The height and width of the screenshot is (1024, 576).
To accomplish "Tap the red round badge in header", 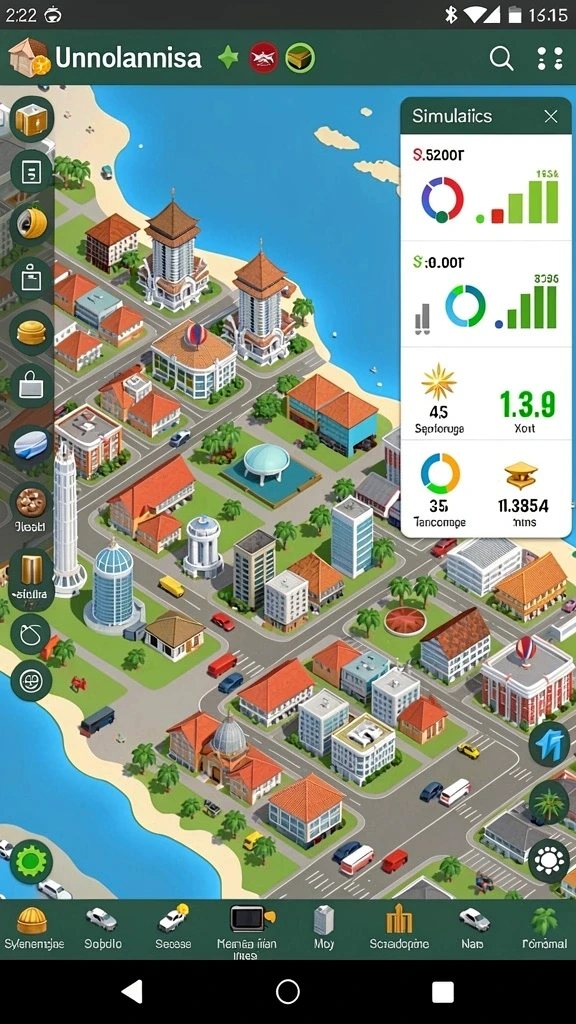I will coord(264,59).
